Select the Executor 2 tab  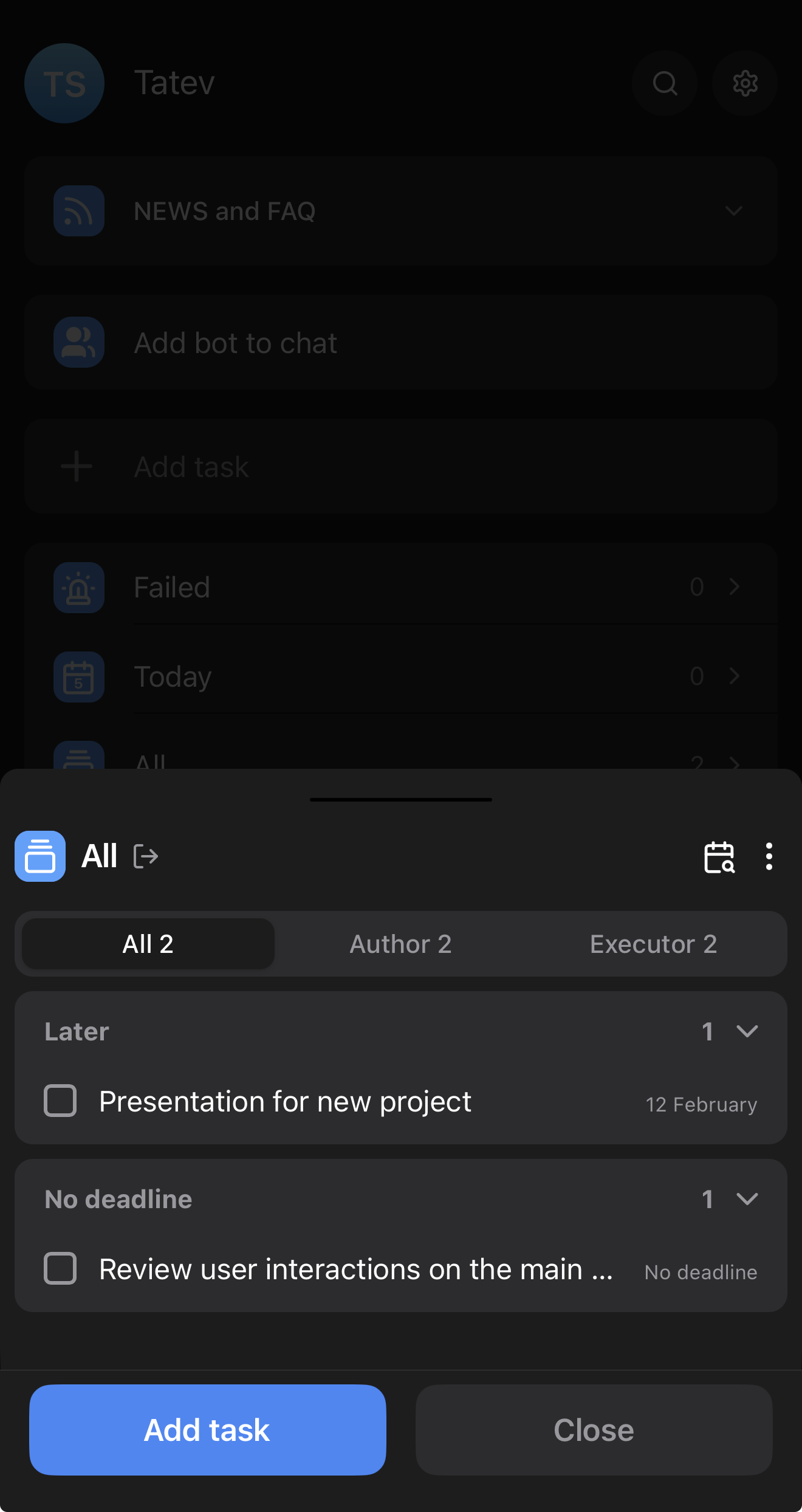point(653,944)
